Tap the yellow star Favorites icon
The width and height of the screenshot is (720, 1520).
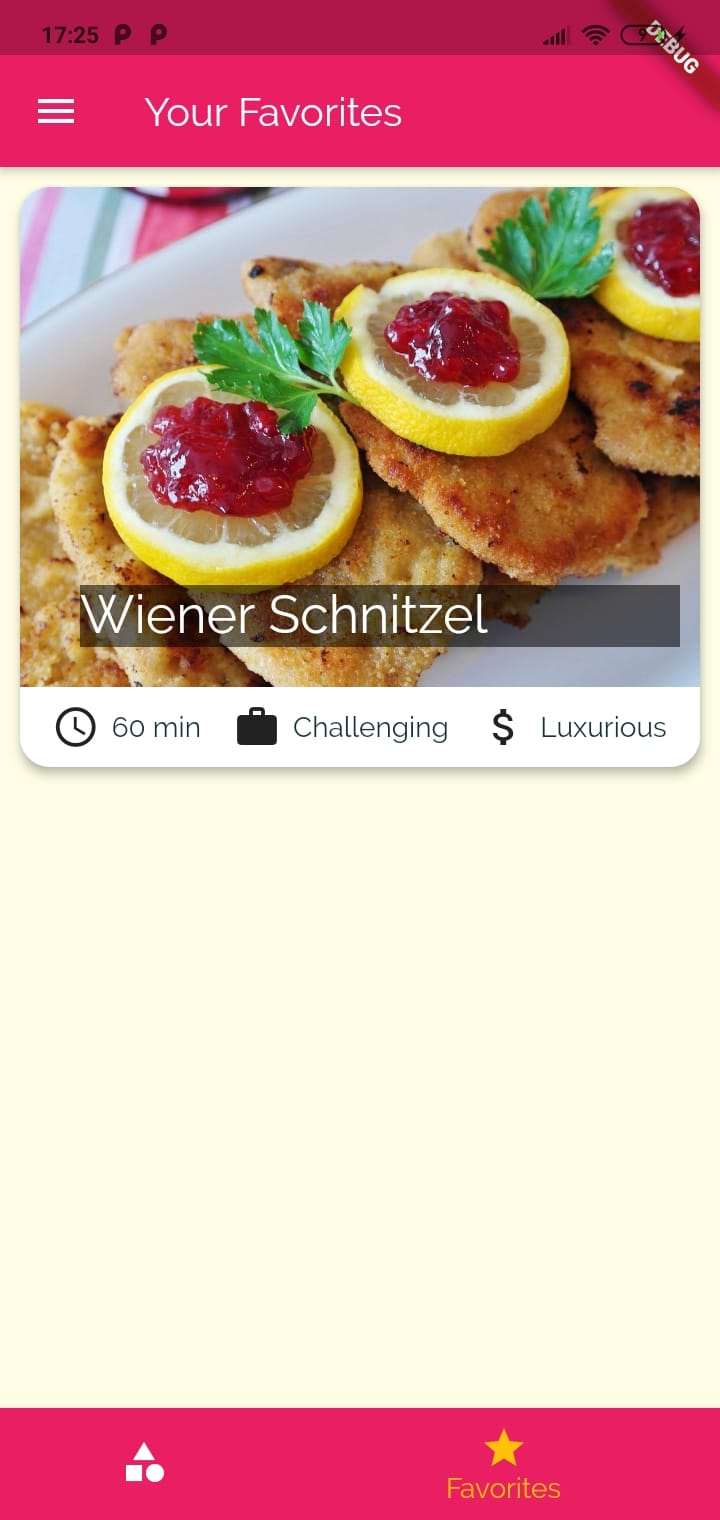[x=503, y=1447]
